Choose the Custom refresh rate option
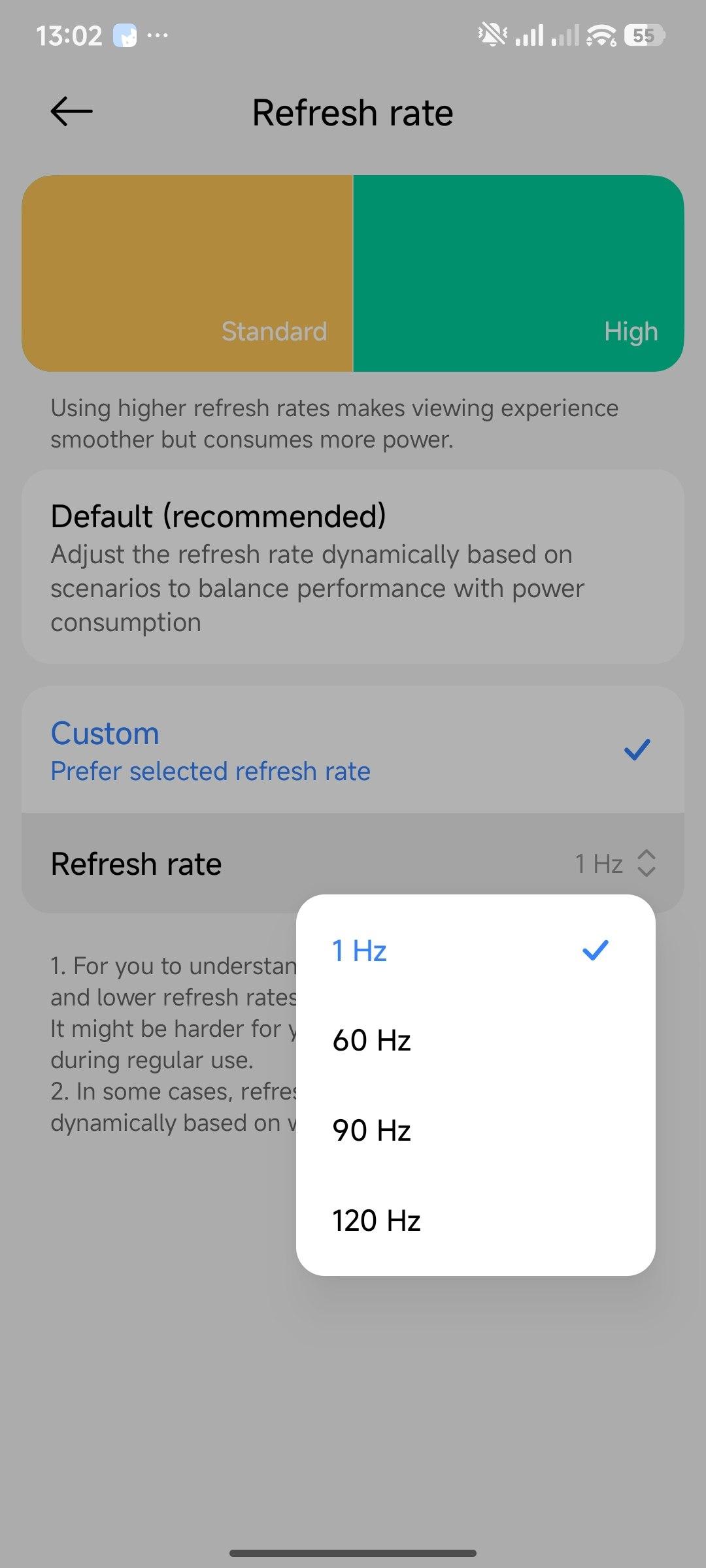 [x=353, y=750]
